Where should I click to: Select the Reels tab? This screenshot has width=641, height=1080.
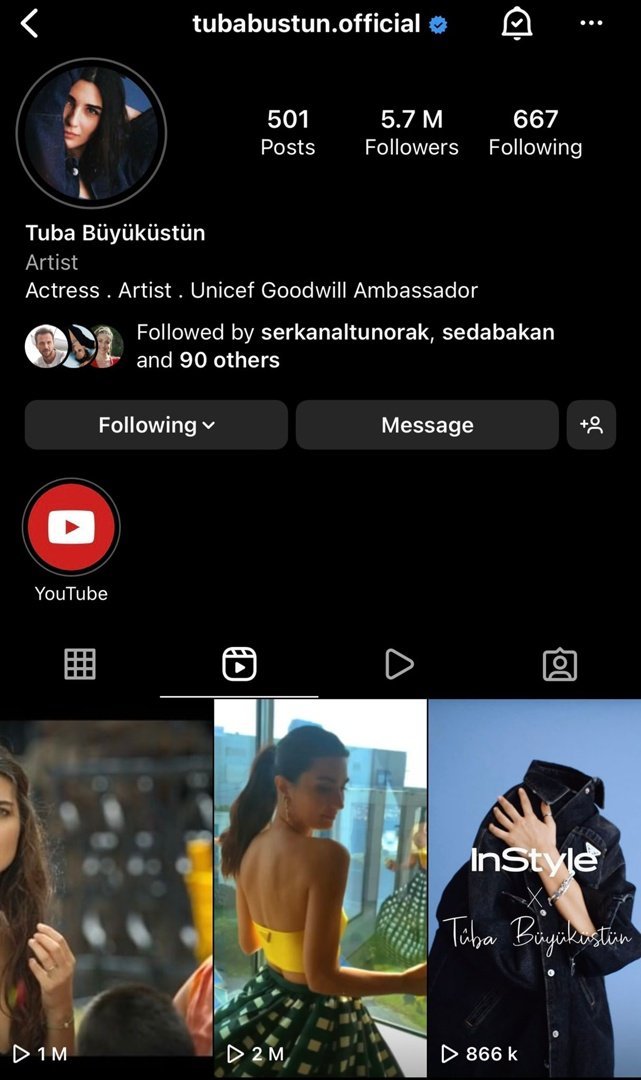point(239,664)
